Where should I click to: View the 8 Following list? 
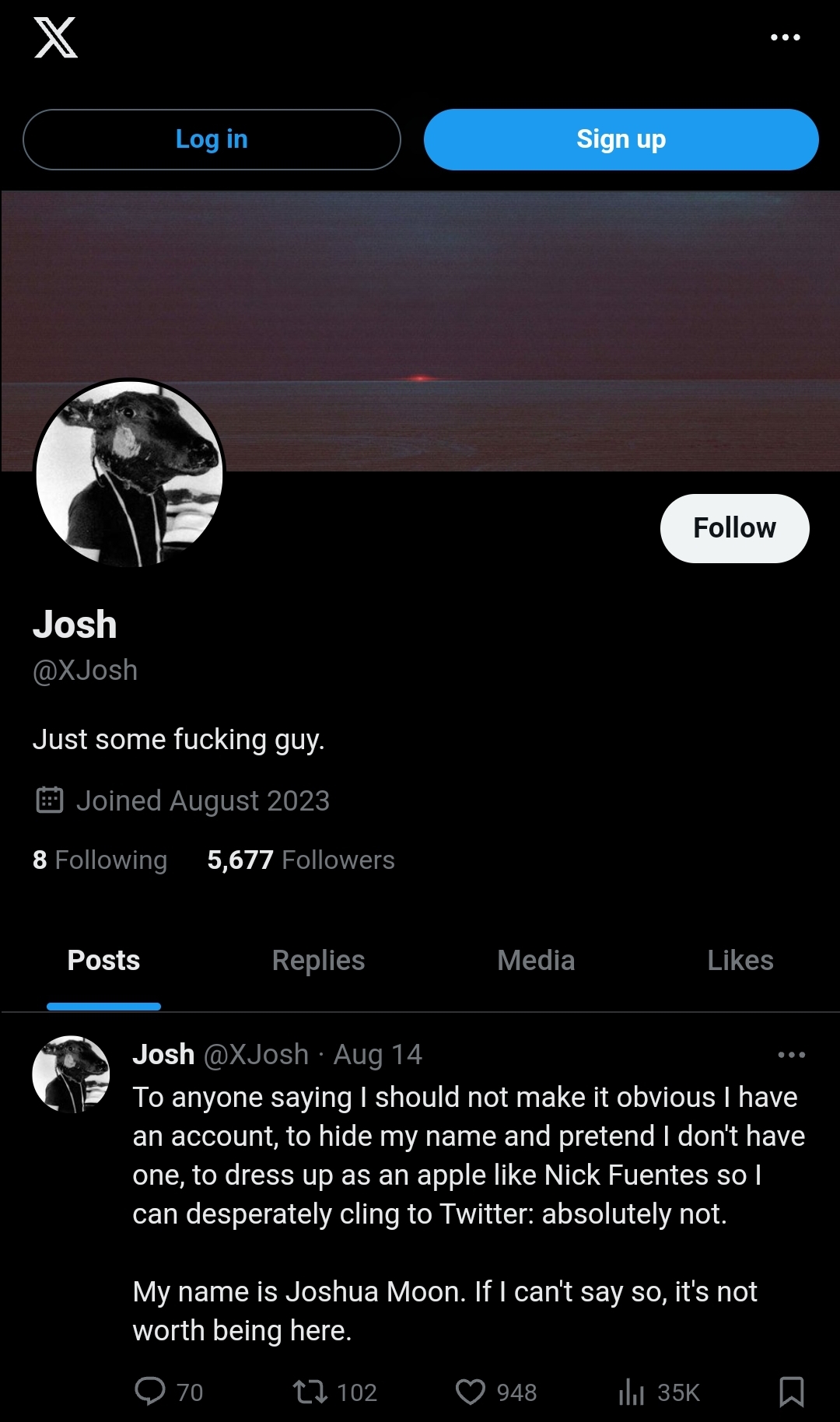coord(100,860)
